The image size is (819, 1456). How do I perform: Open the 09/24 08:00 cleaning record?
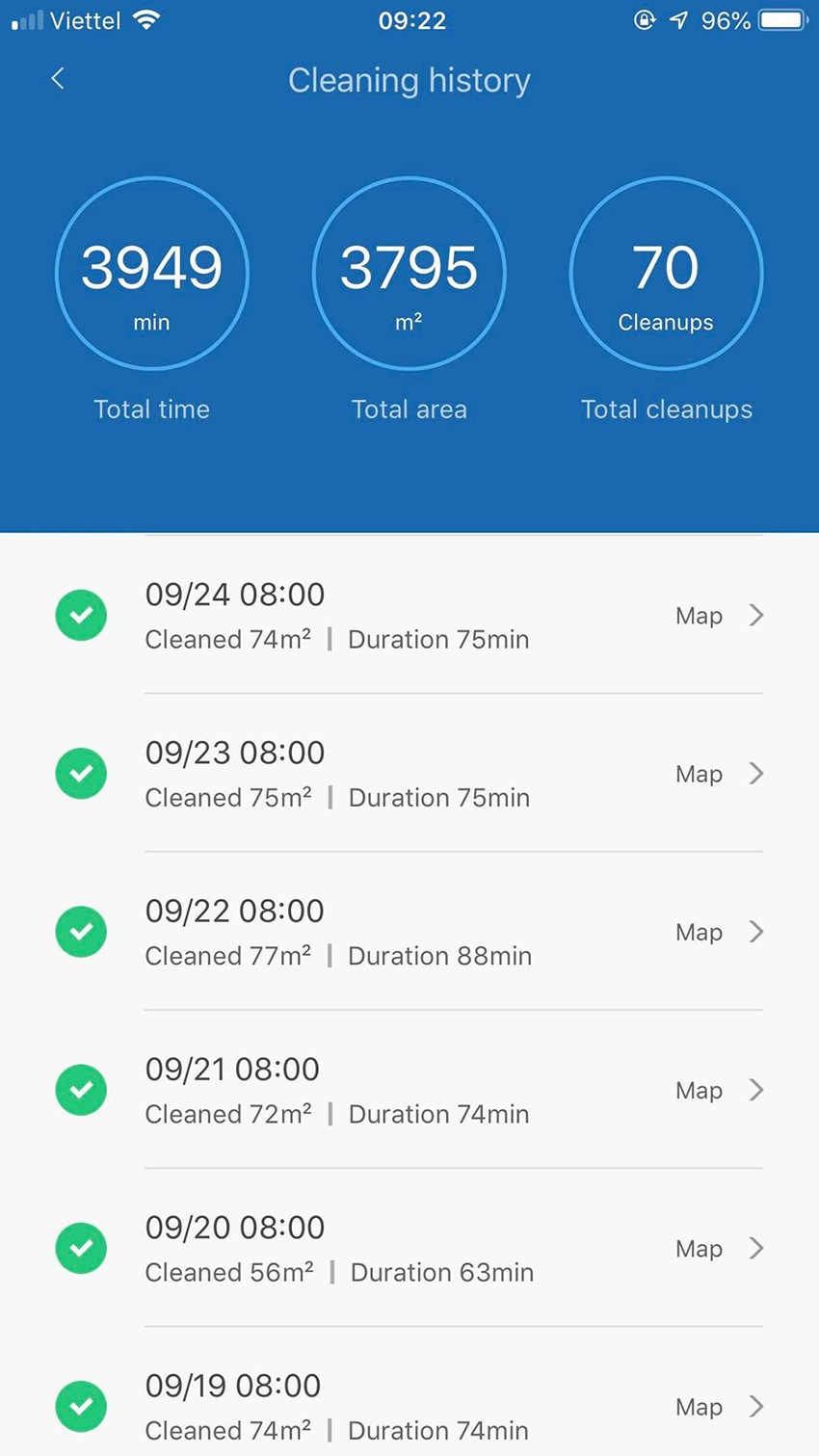point(409,615)
